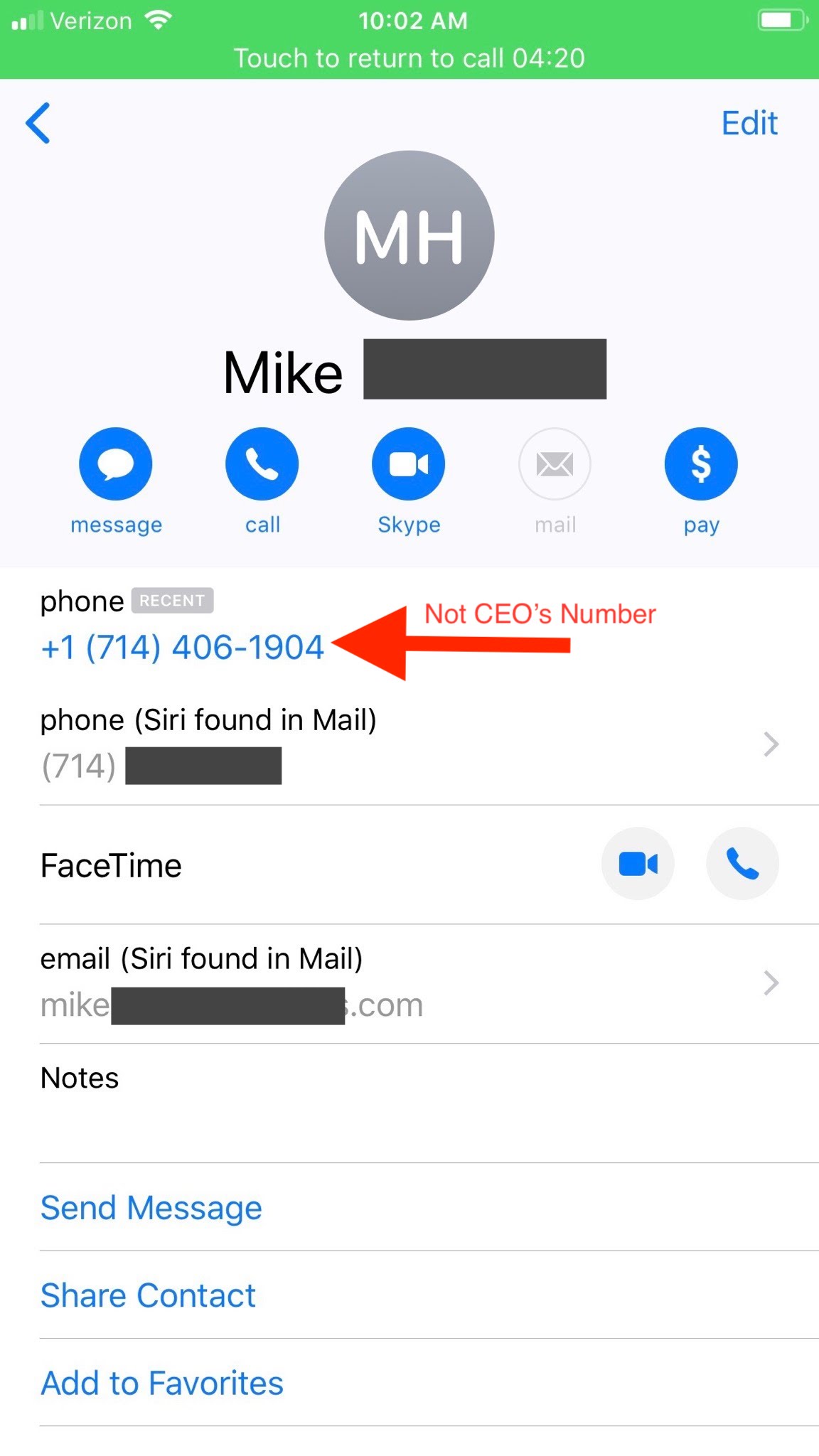The width and height of the screenshot is (819, 1456).
Task: Start a FaceTime audio call
Action: [x=742, y=864]
